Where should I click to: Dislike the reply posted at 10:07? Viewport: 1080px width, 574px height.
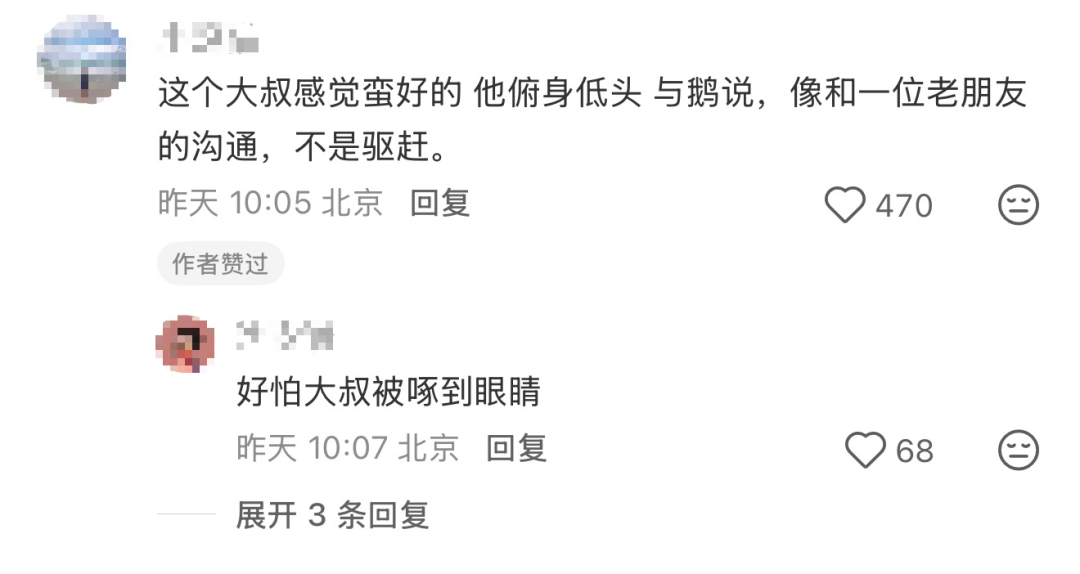(1019, 450)
